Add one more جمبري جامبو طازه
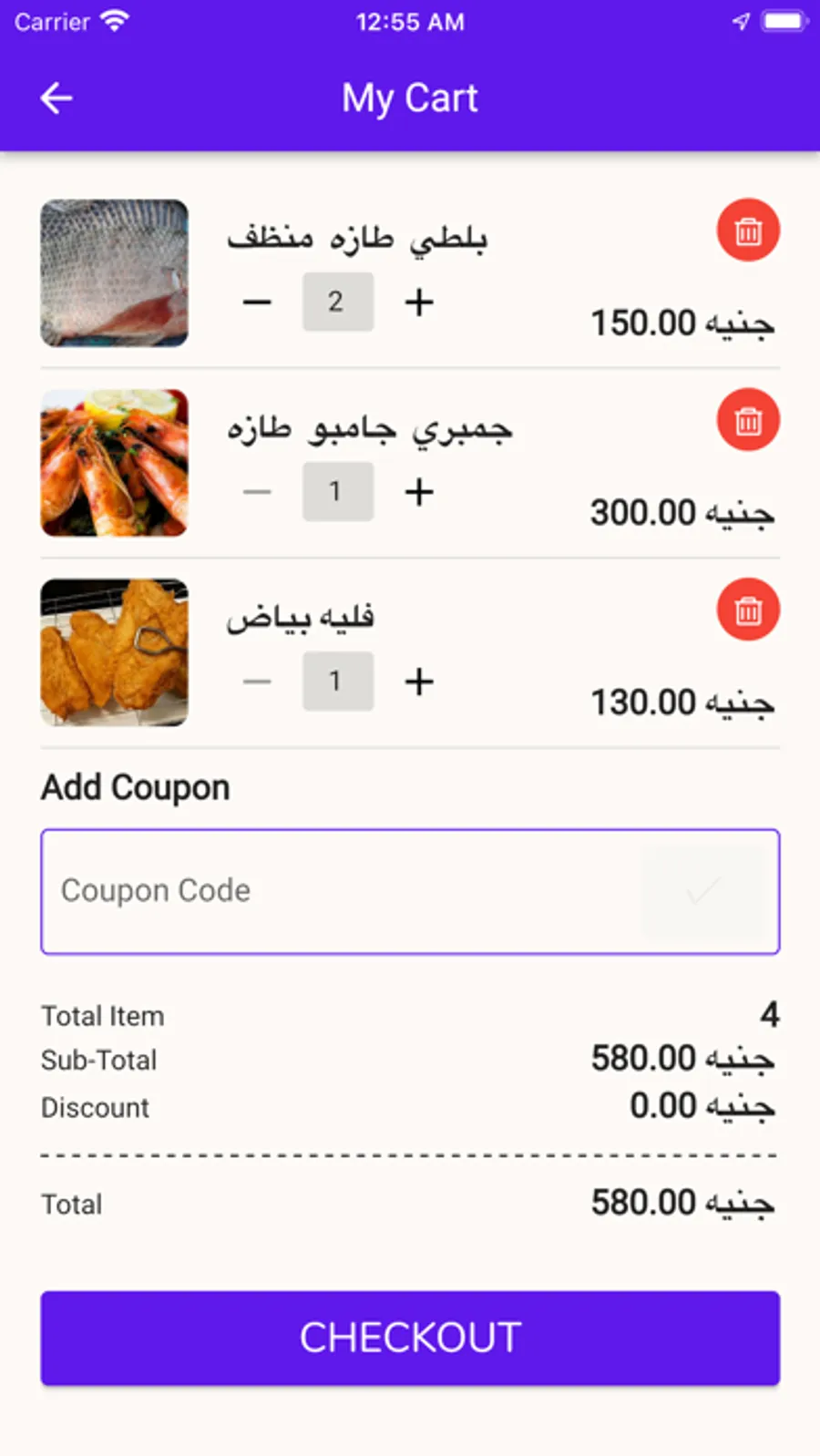The width and height of the screenshot is (820, 1456). 419,492
